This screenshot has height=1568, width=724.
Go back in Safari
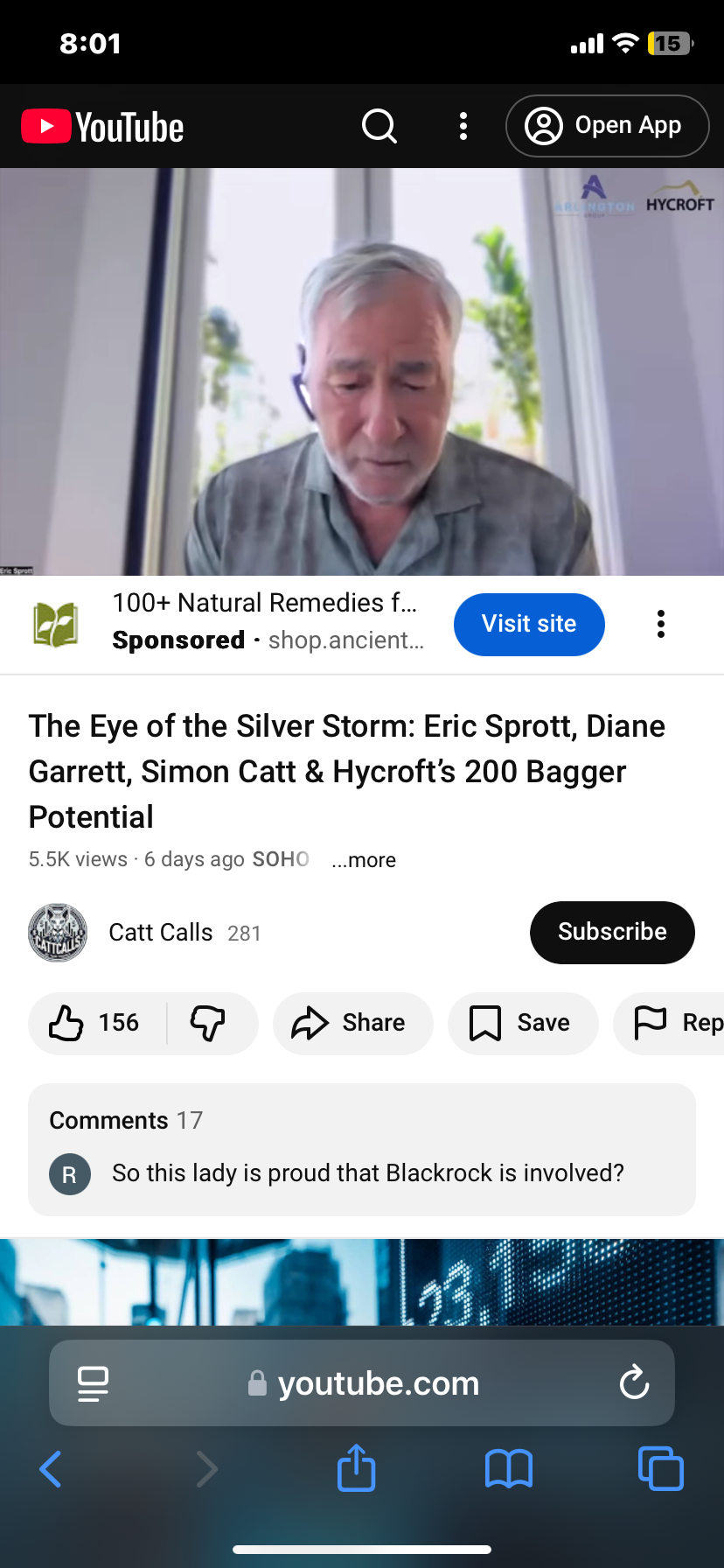[x=51, y=1469]
